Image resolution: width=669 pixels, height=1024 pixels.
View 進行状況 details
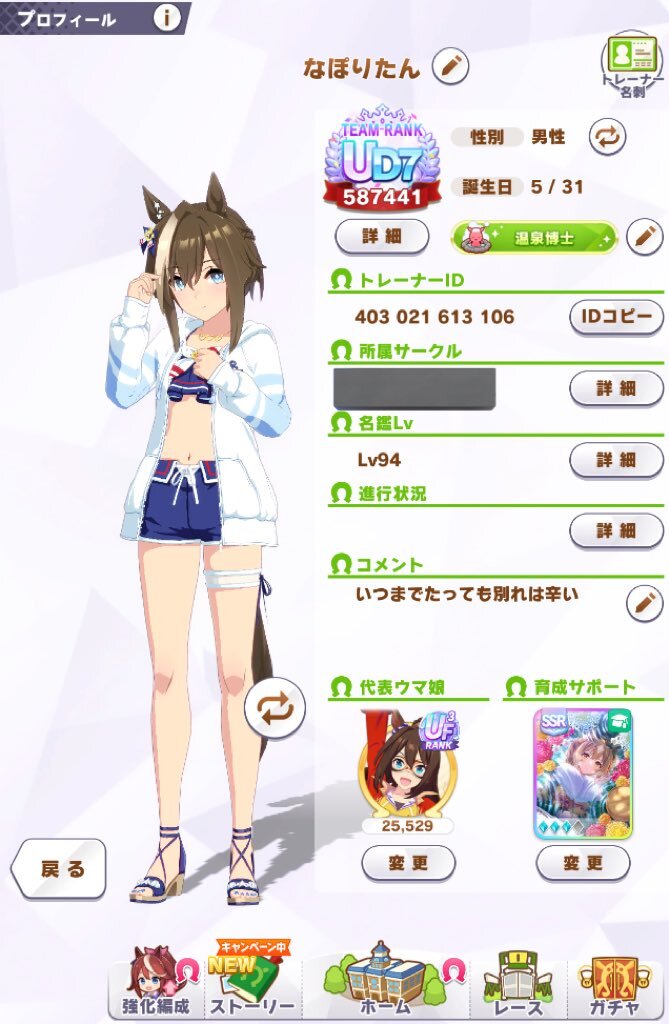[x=616, y=530]
